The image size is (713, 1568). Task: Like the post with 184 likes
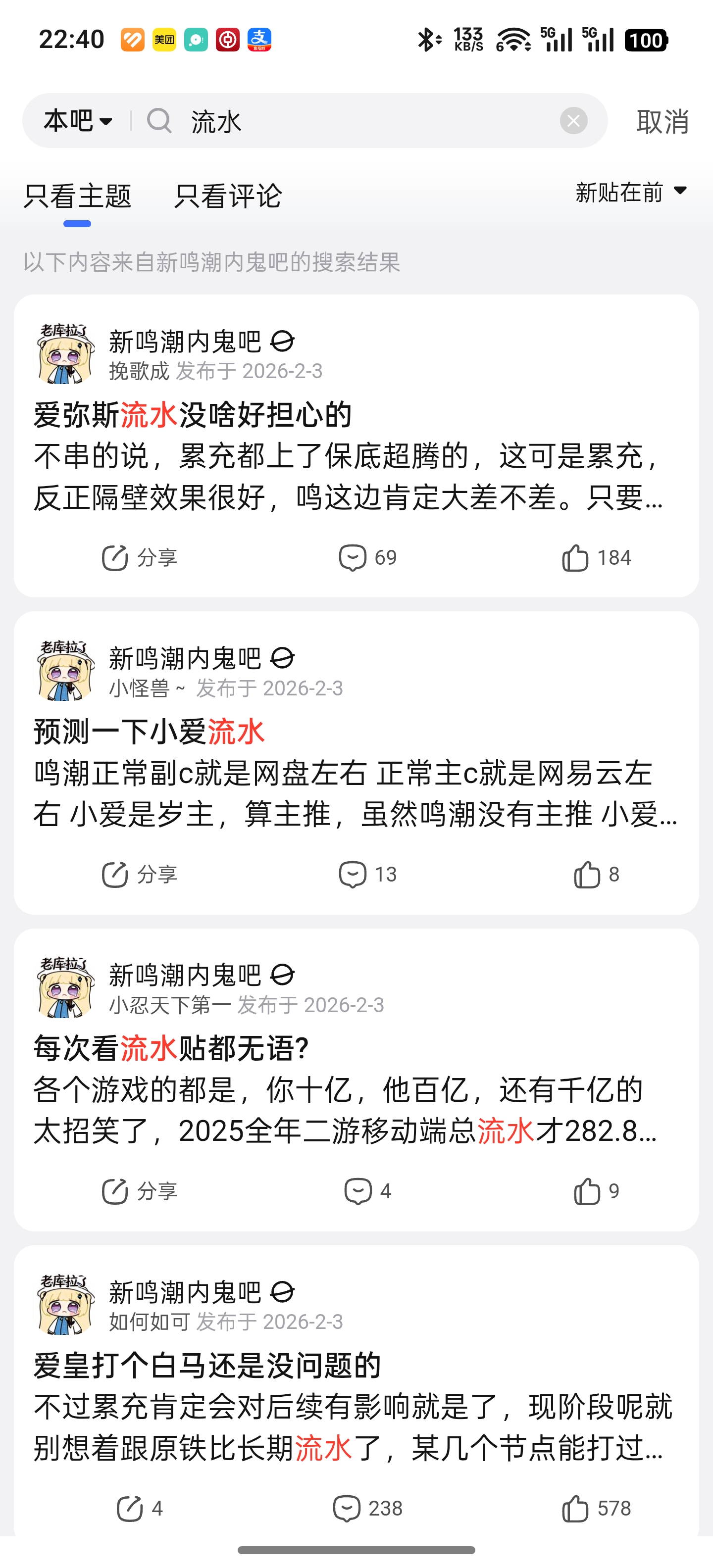[x=597, y=557]
